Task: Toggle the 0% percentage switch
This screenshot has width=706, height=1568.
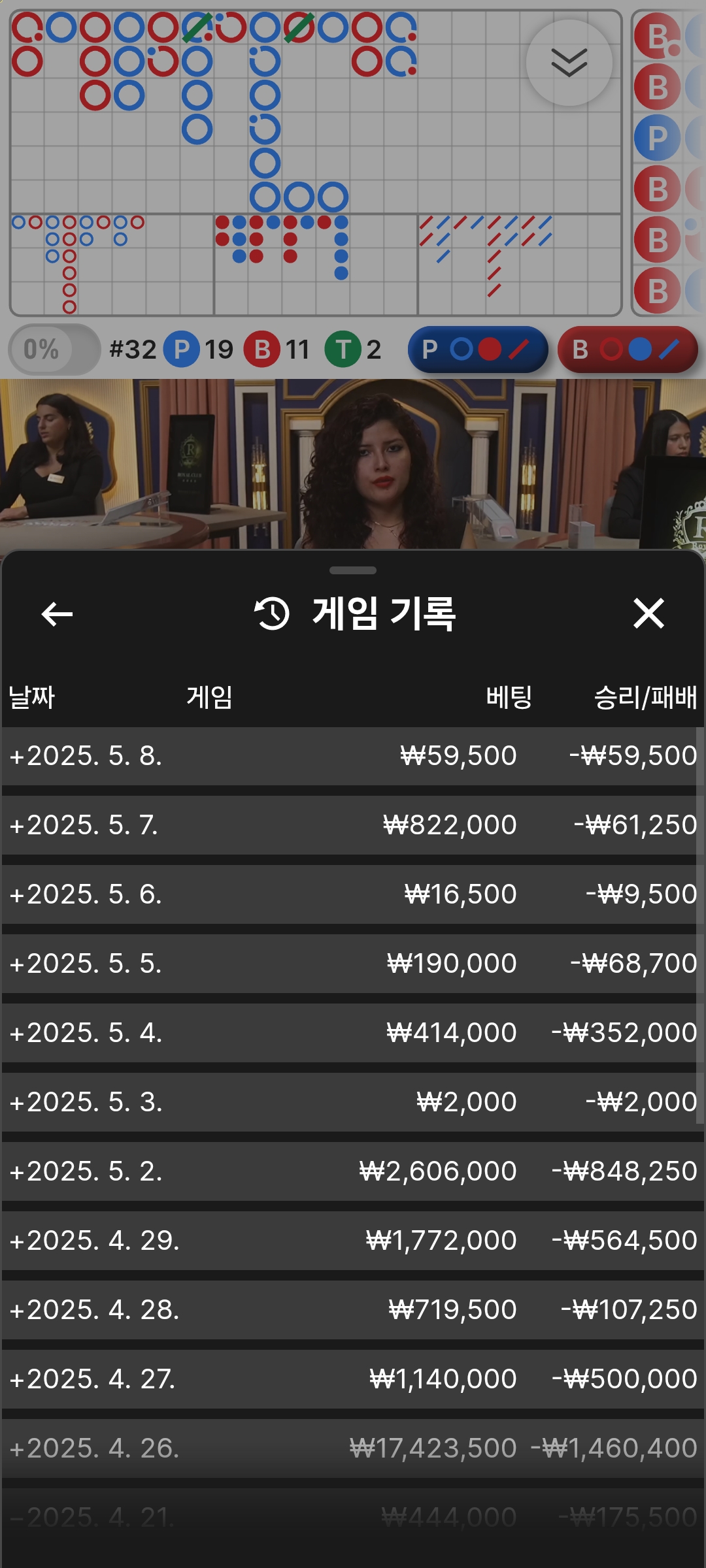Action: pyautogui.click(x=54, y=350)
